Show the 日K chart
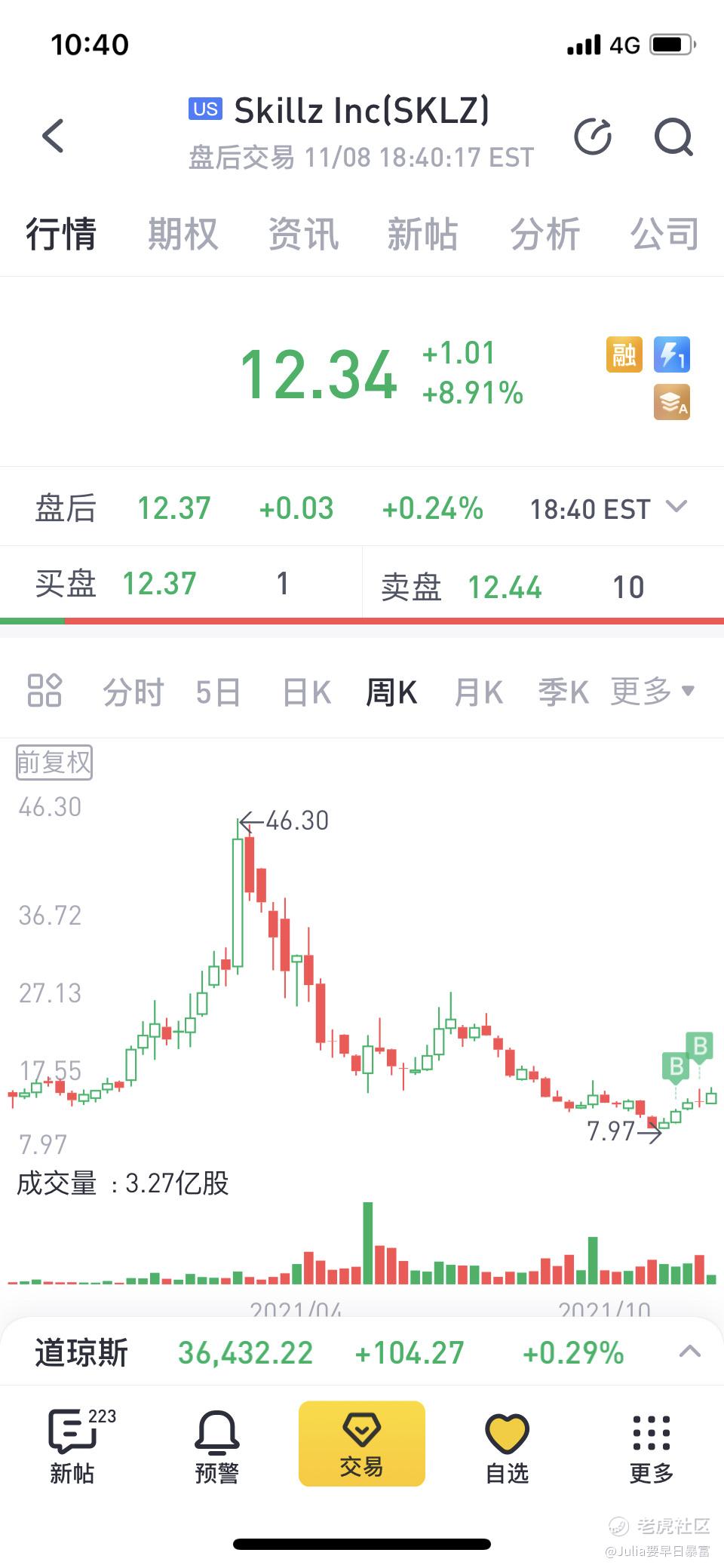 [306, 692]
